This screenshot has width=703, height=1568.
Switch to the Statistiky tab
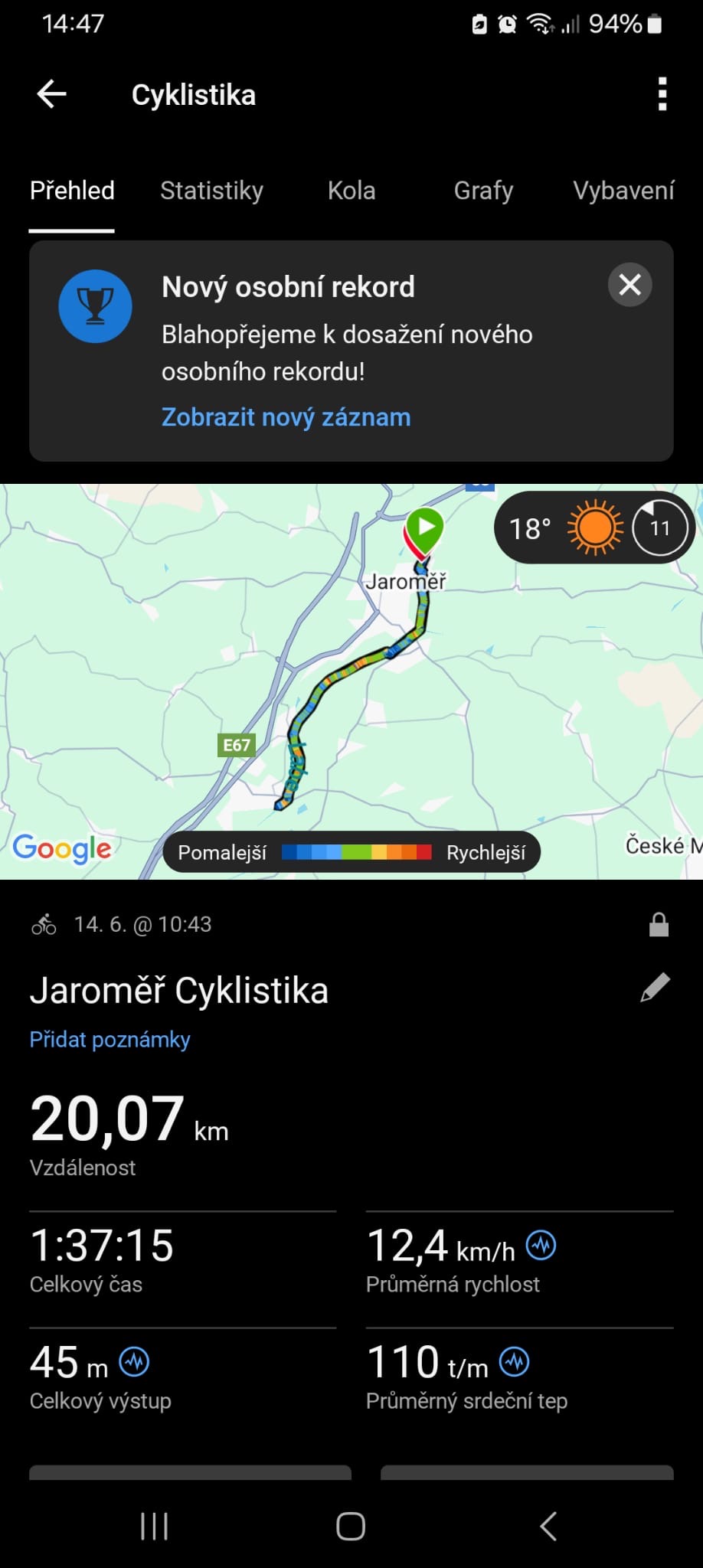(211, 191)
